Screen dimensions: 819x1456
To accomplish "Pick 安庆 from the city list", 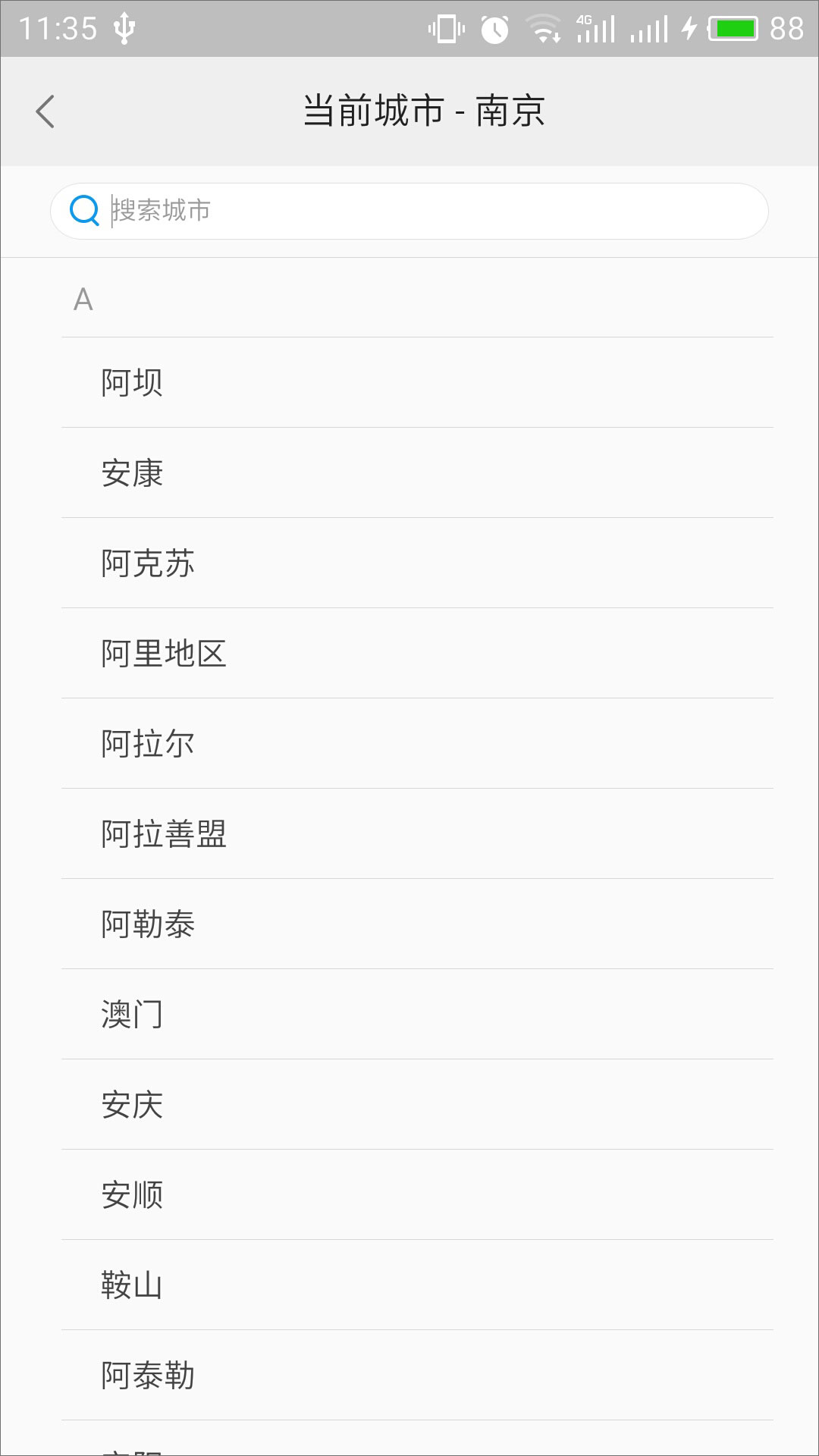I will tap(417, 1104).
